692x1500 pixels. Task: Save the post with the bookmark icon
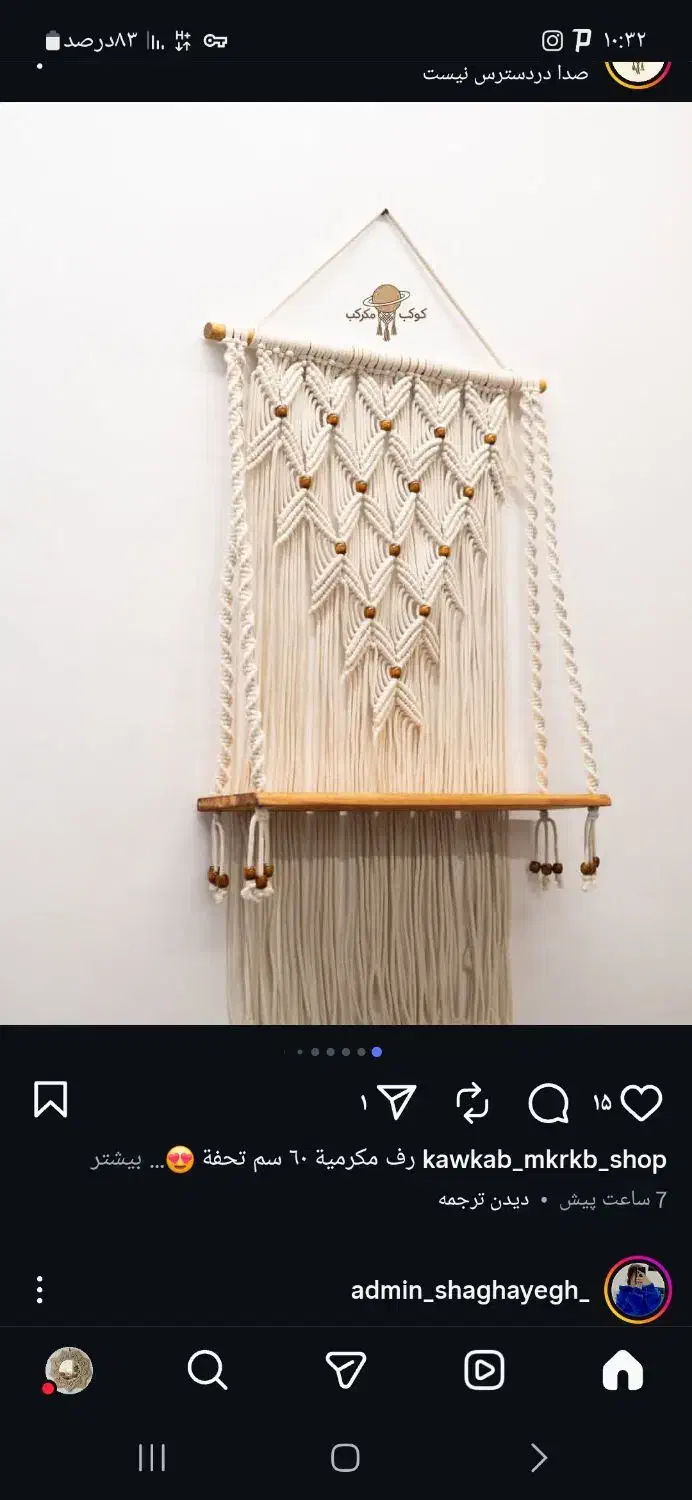(50, 1100)
